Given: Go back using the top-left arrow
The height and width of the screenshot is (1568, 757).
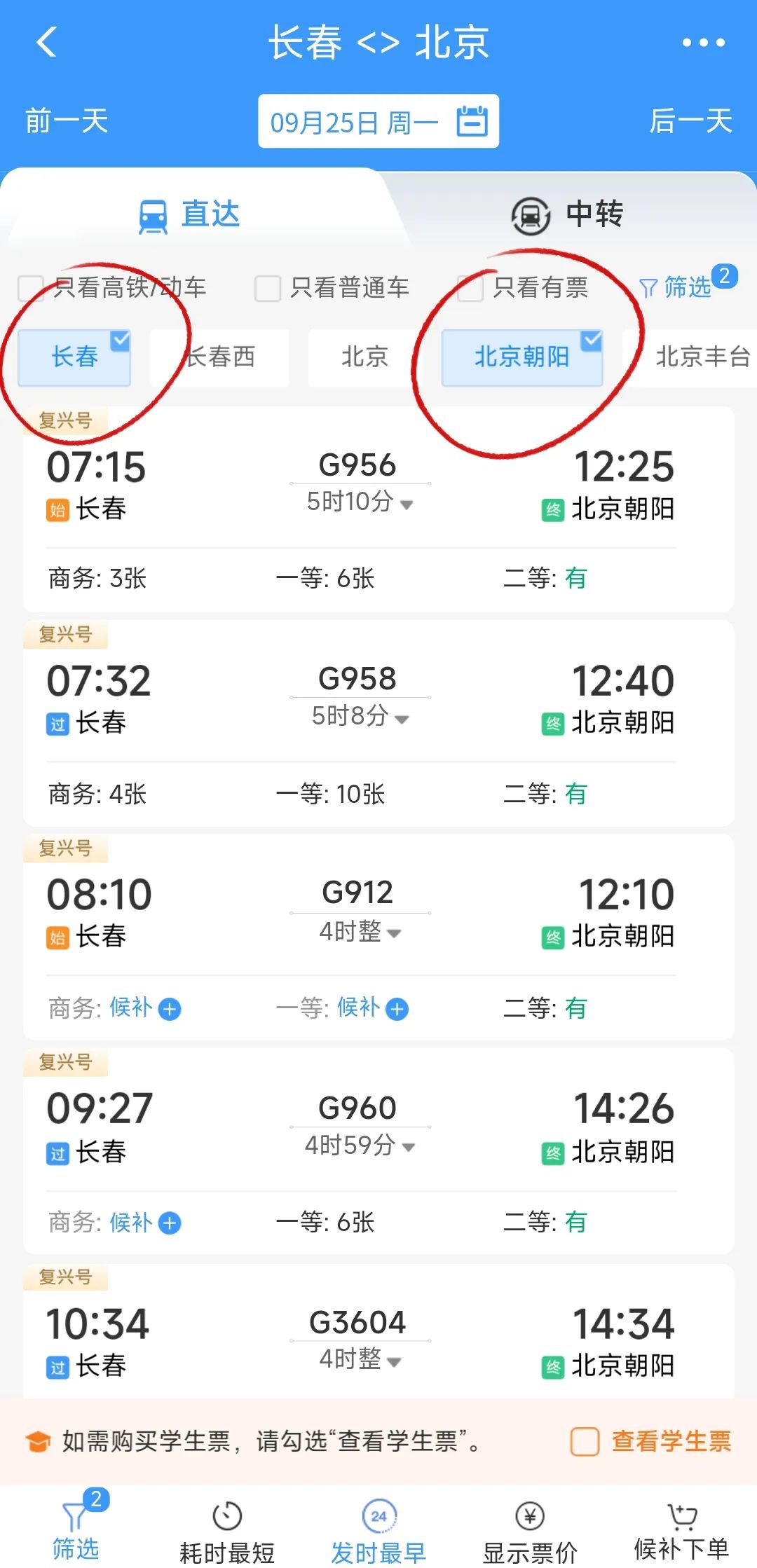Looking at the screenshot, I should tap(46, 42).
